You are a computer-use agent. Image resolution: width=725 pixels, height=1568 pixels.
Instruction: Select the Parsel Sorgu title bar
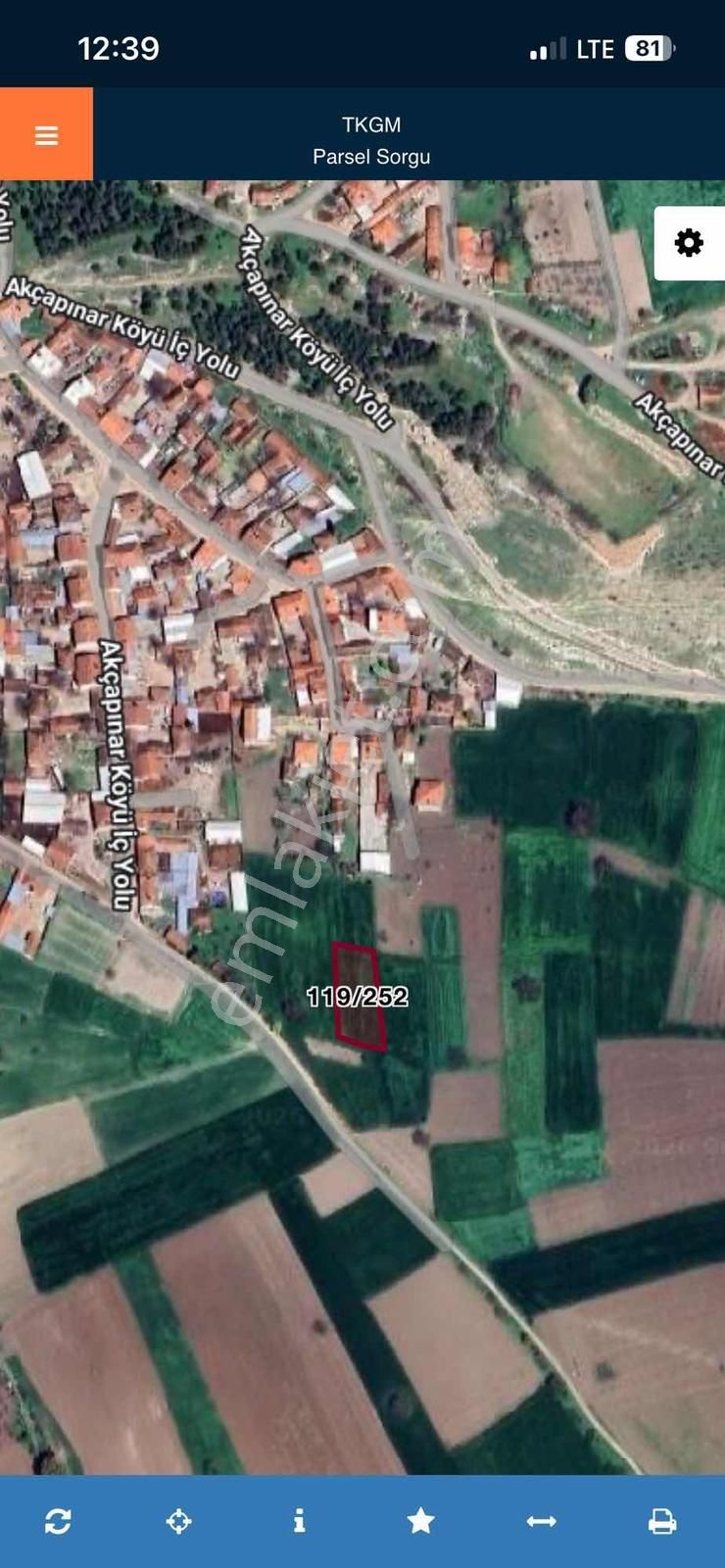coord(372,156)
